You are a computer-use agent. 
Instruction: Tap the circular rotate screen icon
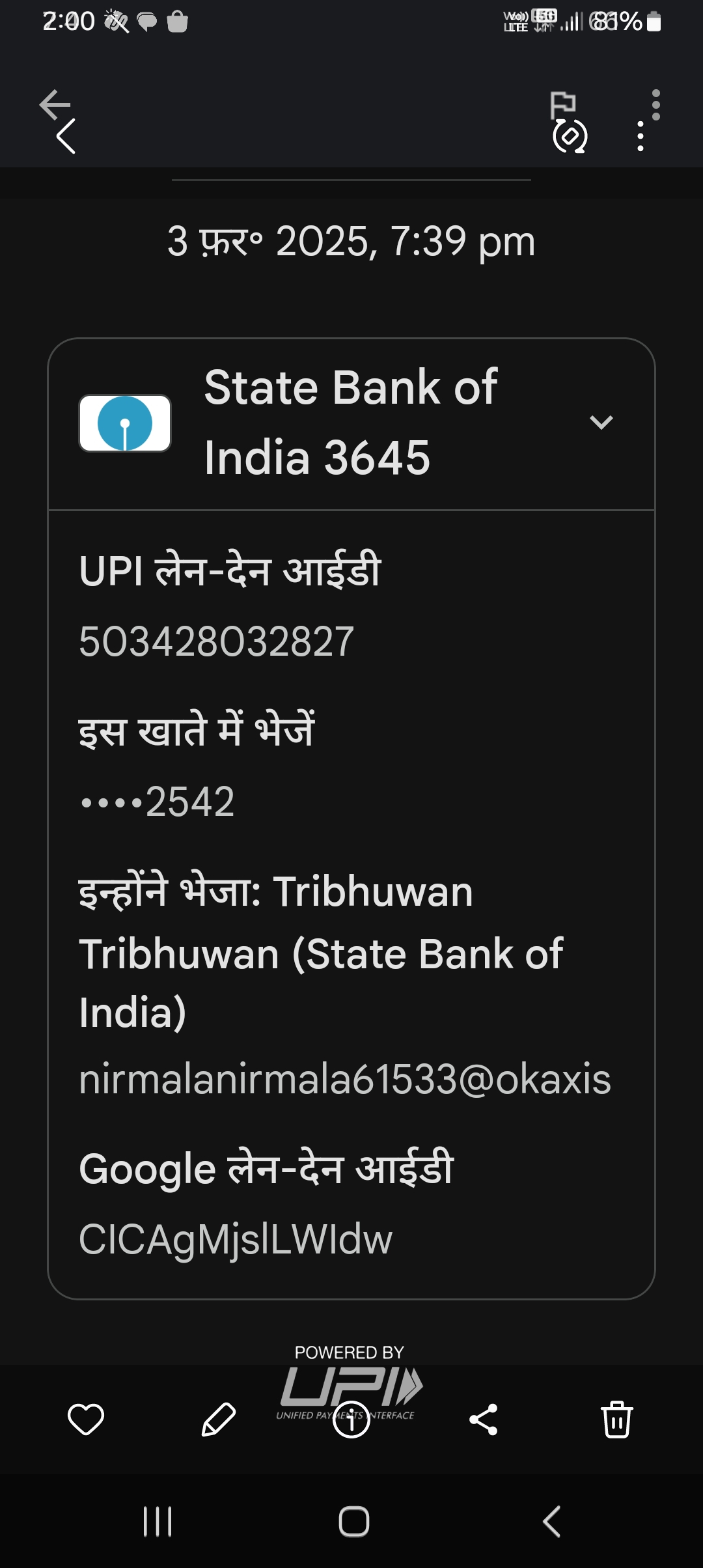point(570,137)
